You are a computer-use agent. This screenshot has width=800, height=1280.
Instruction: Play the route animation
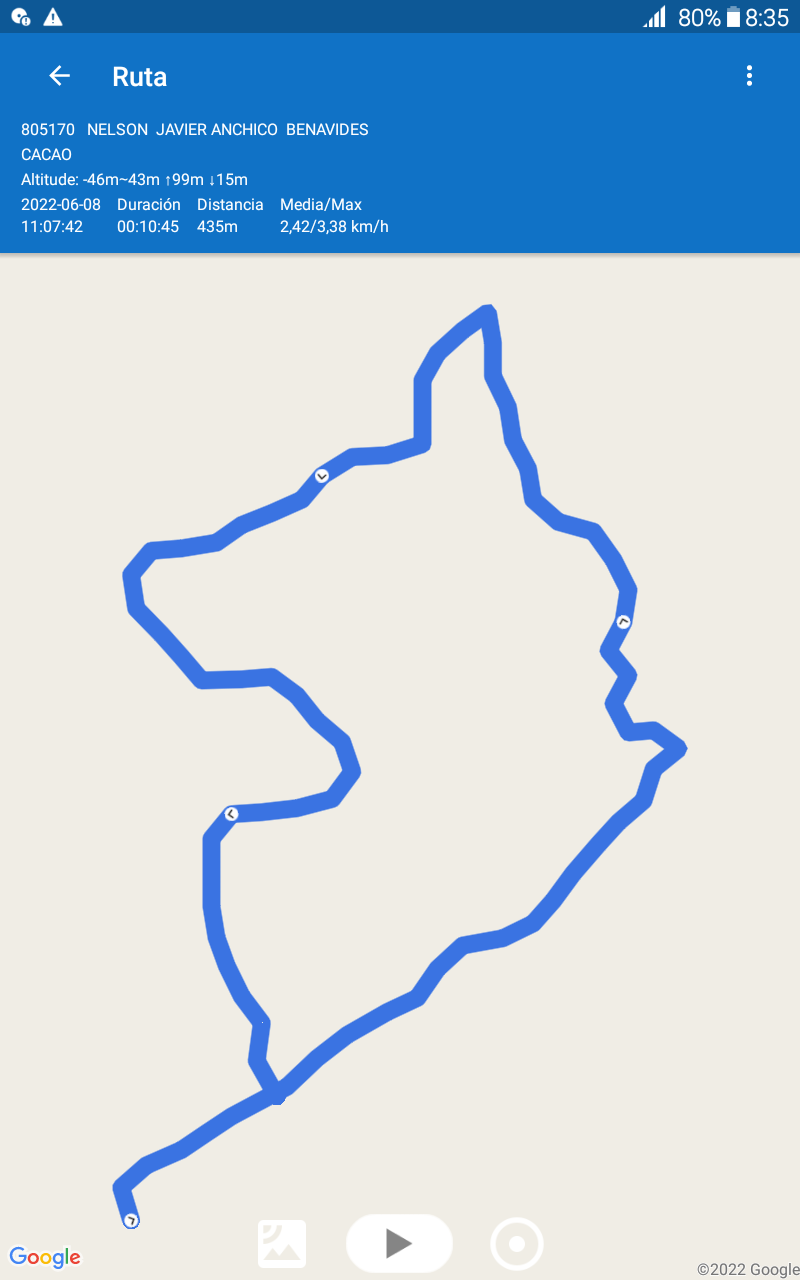tap(399, 1243)
